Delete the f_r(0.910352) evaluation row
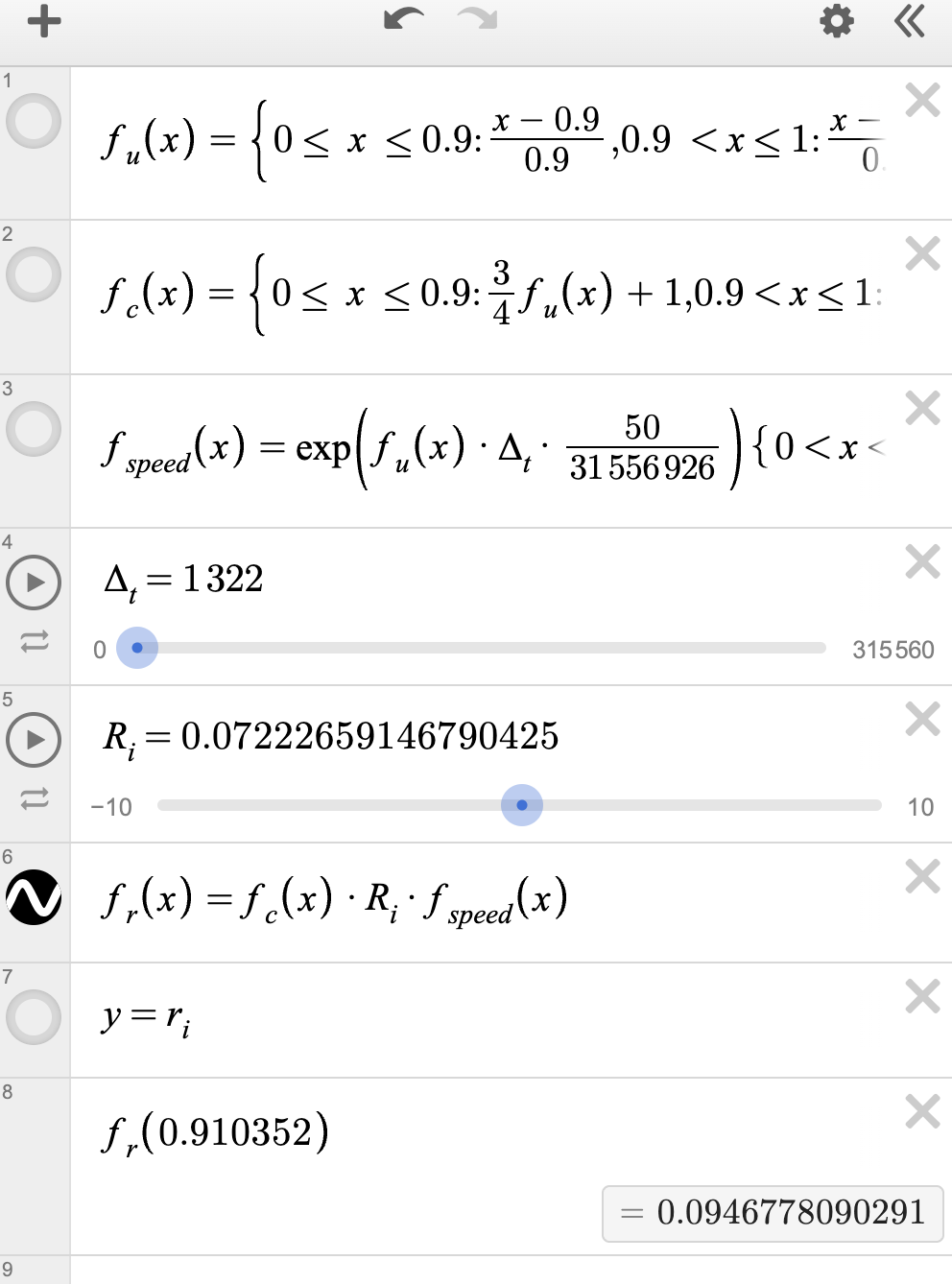The height and width of the screenshot is (1284, 952). [x=922, y=1112]
